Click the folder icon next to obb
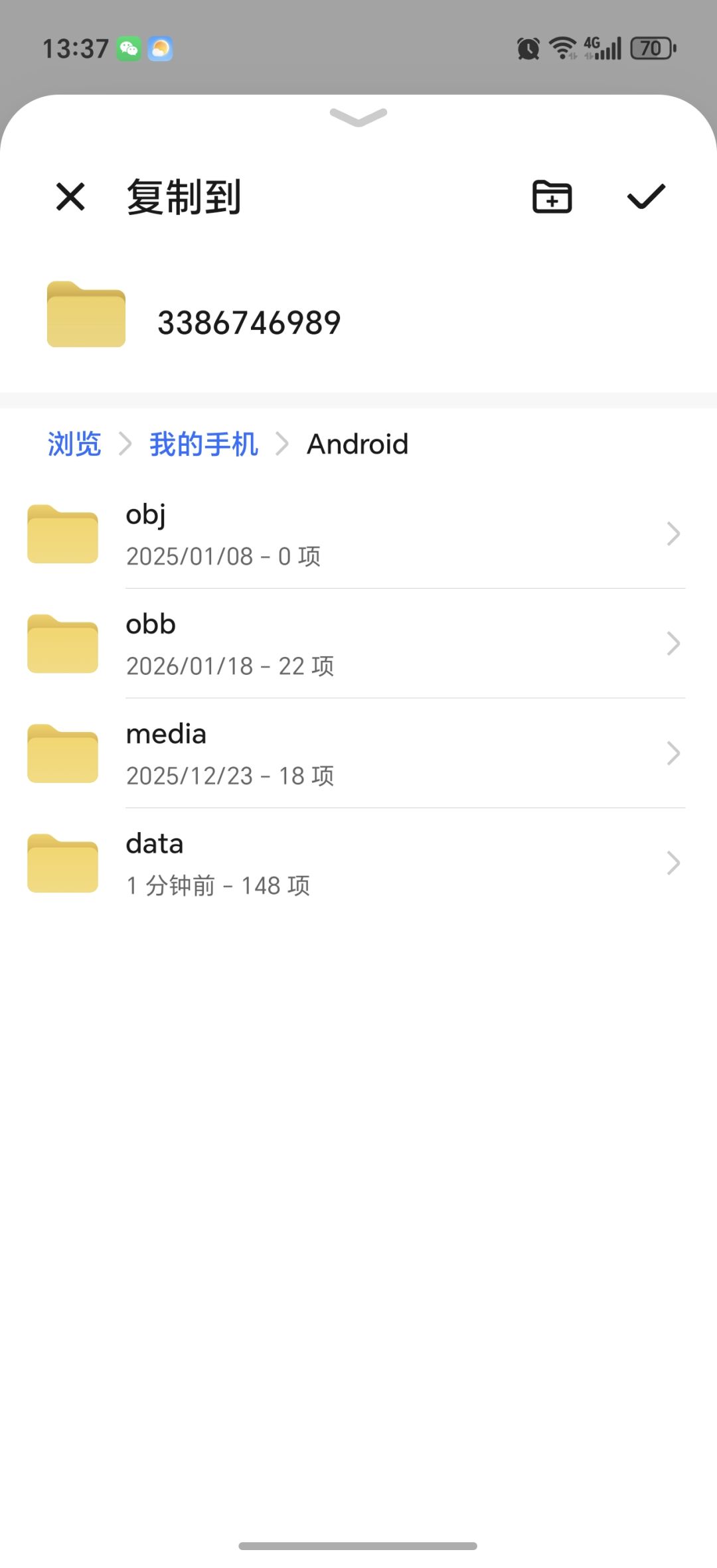The height and width of the screenshot is (1568, 717). pos(62,643)
